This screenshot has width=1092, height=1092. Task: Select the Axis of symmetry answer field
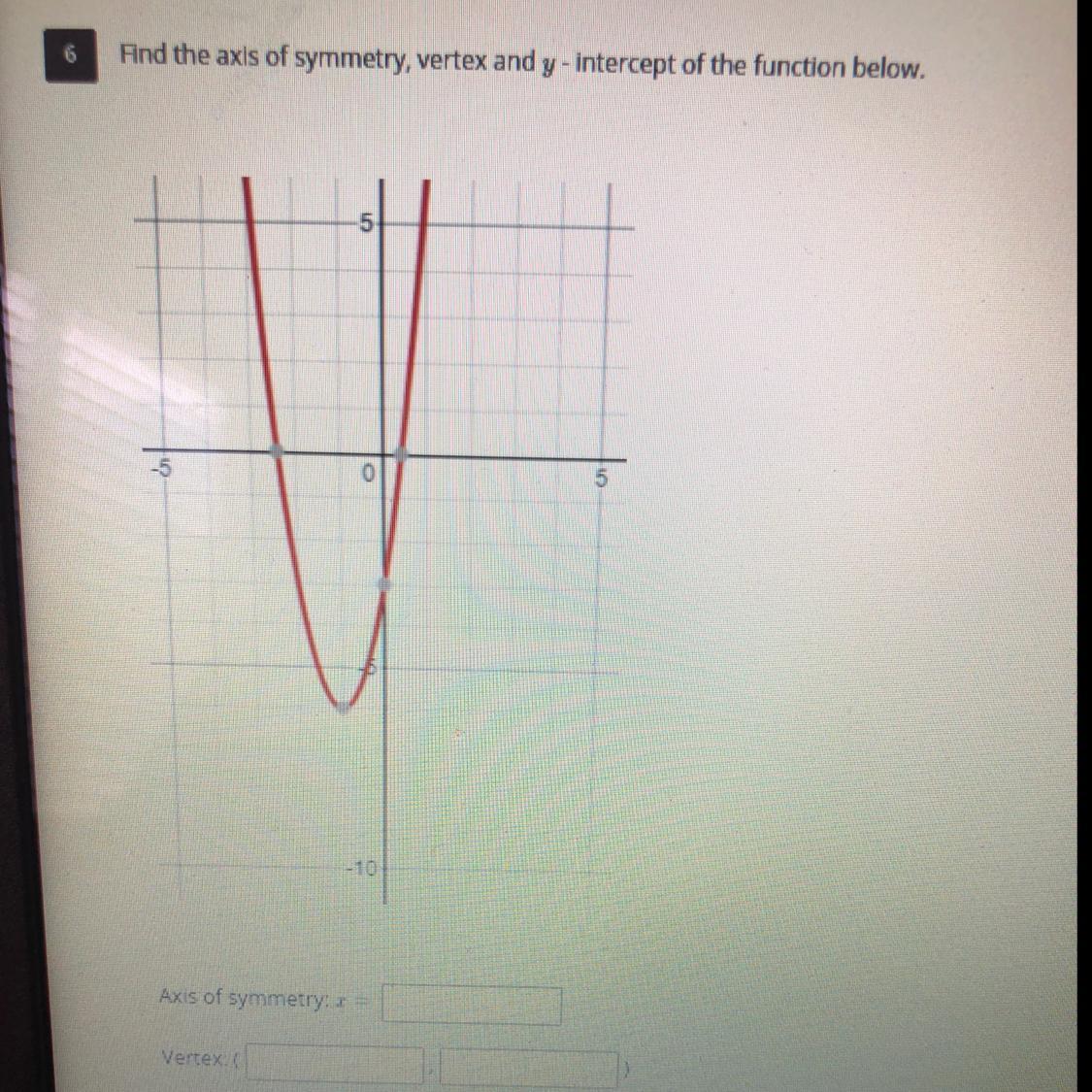[472, 1005]
